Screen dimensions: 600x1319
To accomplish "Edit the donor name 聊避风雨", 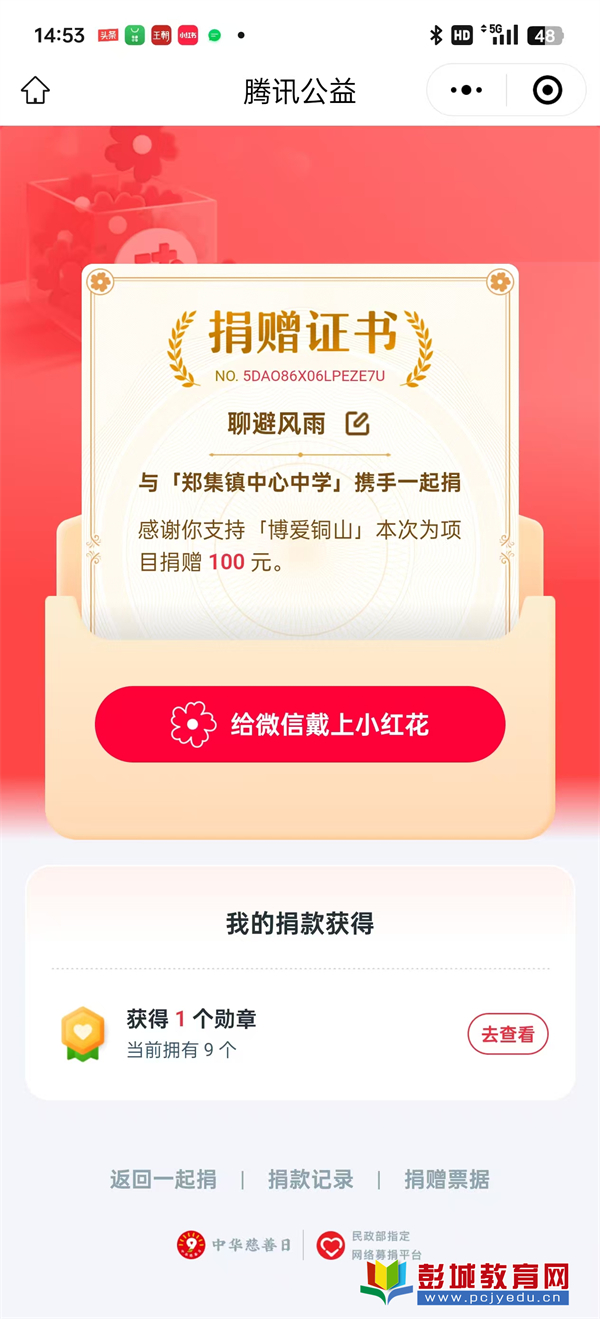I will (357, 423).
